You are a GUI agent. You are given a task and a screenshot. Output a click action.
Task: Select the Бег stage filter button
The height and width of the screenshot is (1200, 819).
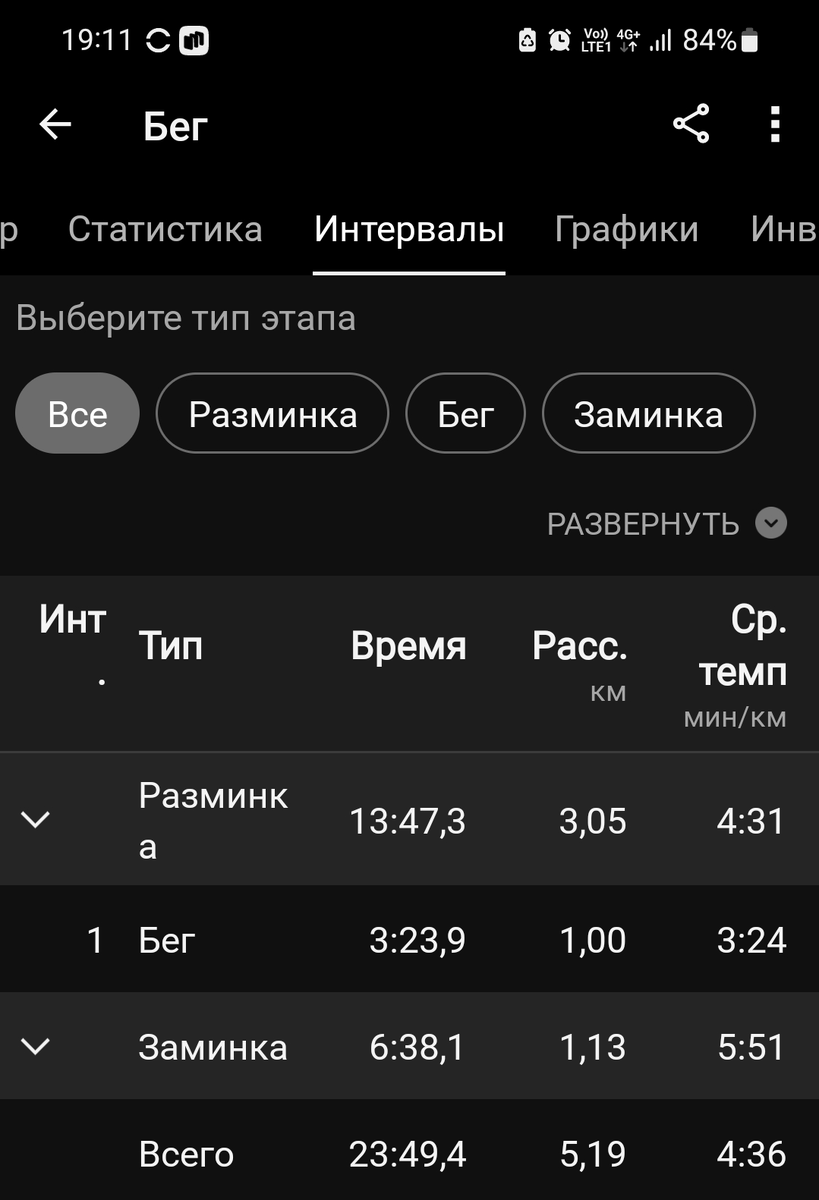tap(465, 413)
